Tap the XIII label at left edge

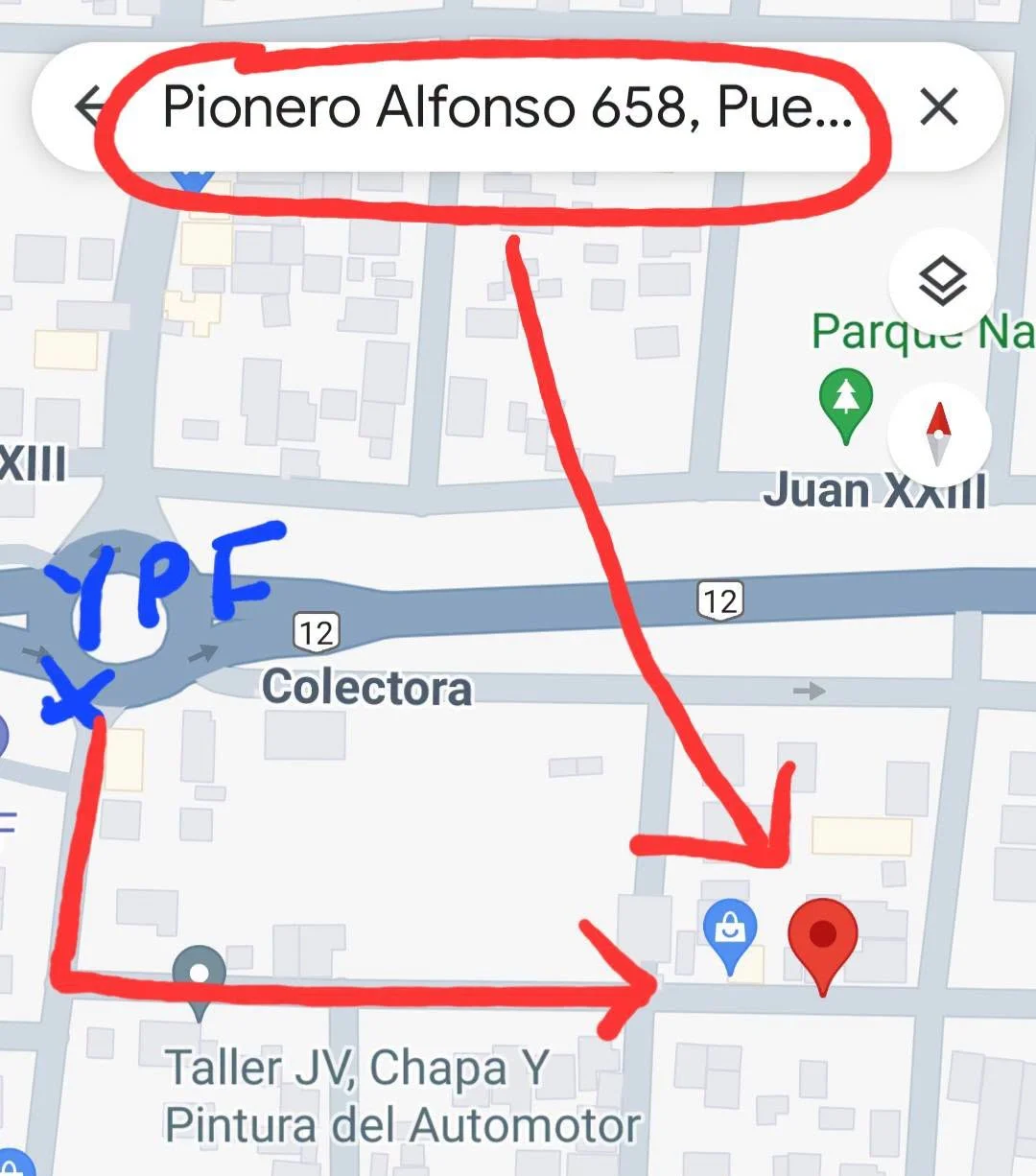click(x=32, y=464)
